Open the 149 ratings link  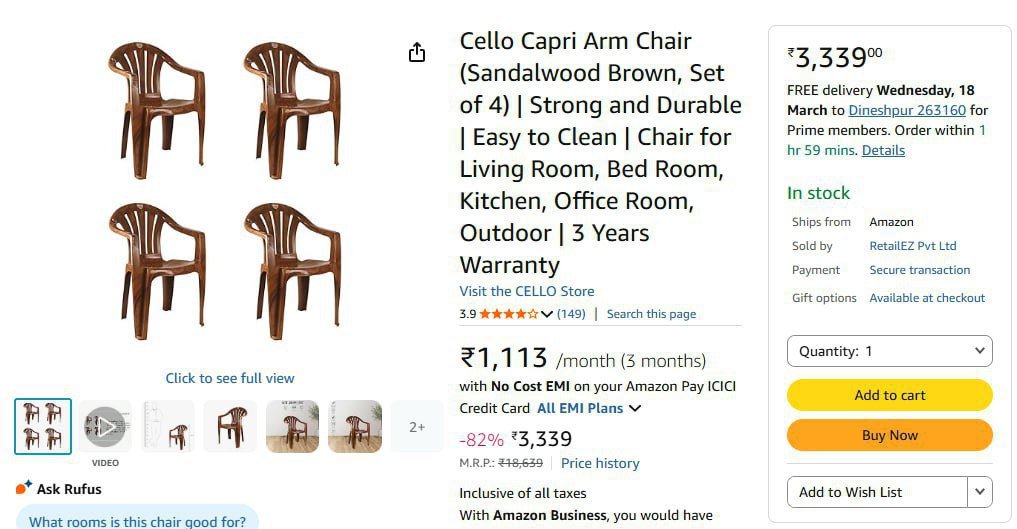[x=571, y=314]
